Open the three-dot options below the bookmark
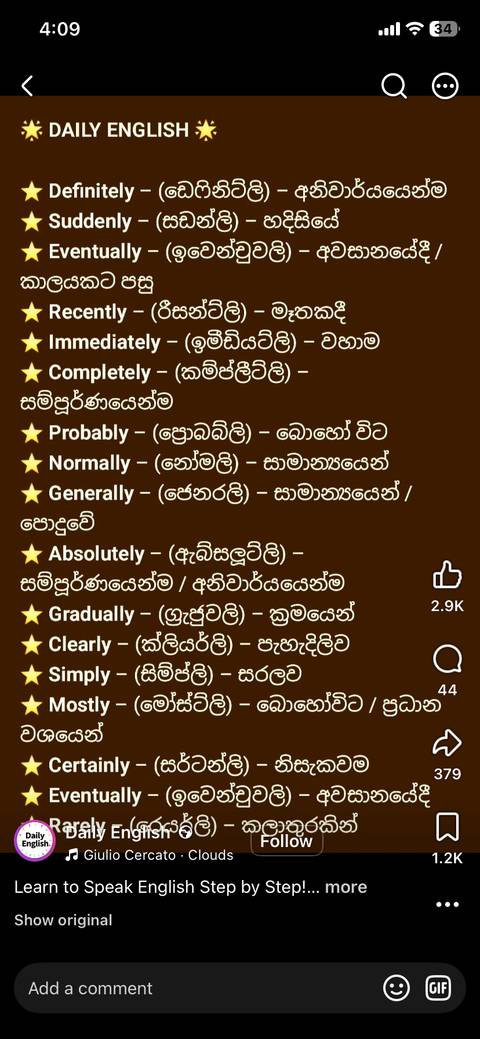This screenshot has height=1039, width=480. pyautogui.click(x=448, y=904)
